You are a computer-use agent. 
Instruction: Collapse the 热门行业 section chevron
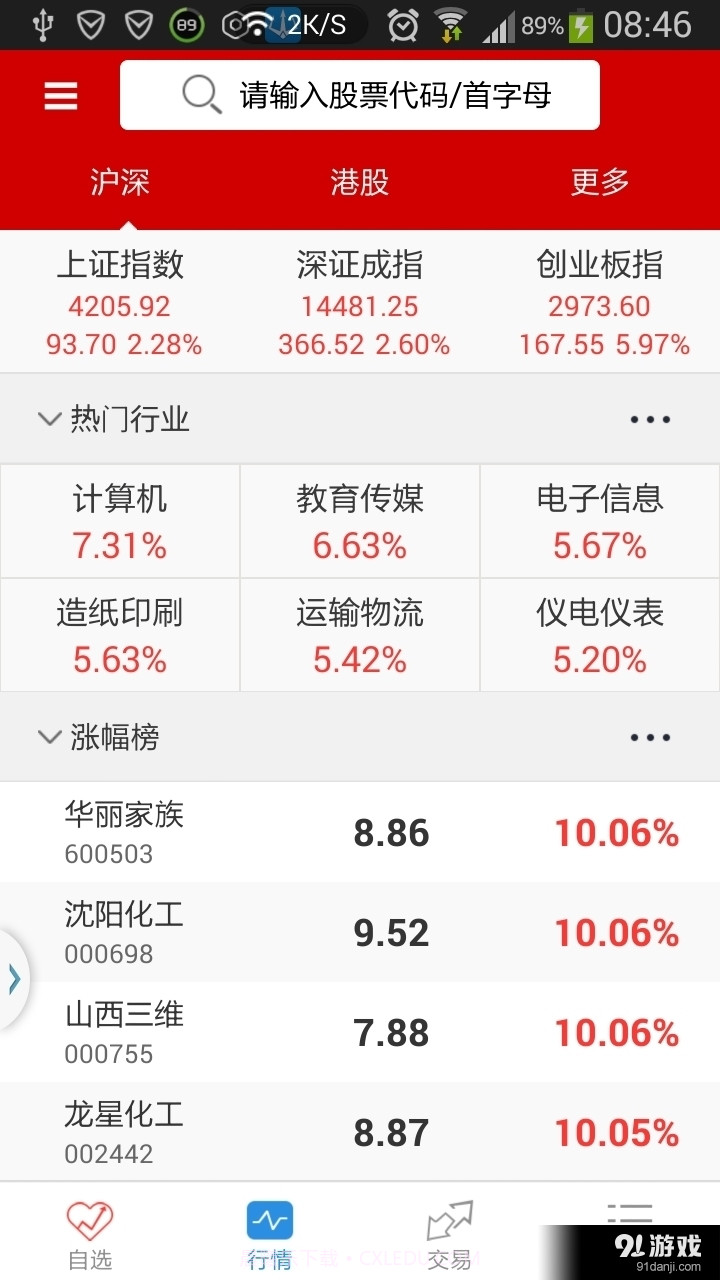(49, 419)
